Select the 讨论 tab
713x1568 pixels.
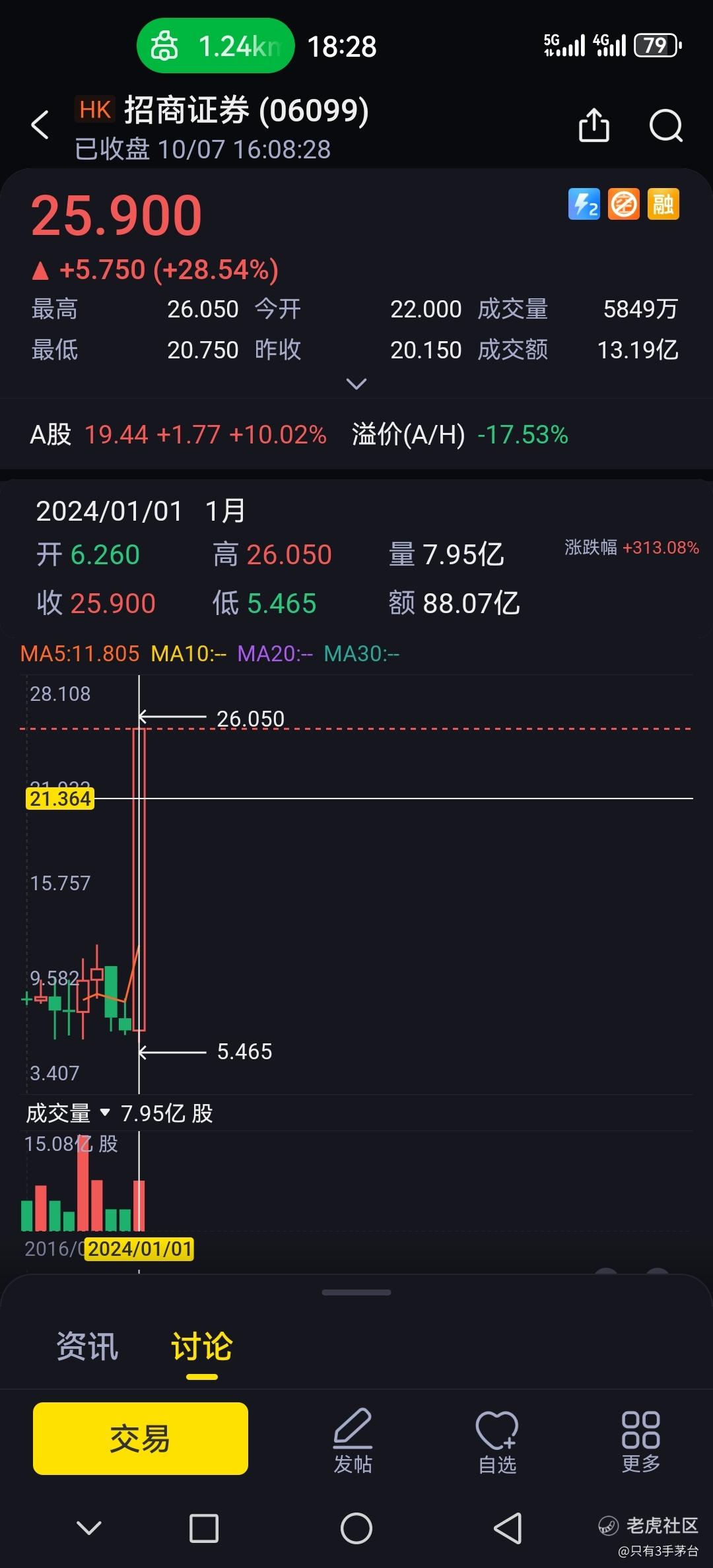pos(201,1346)
